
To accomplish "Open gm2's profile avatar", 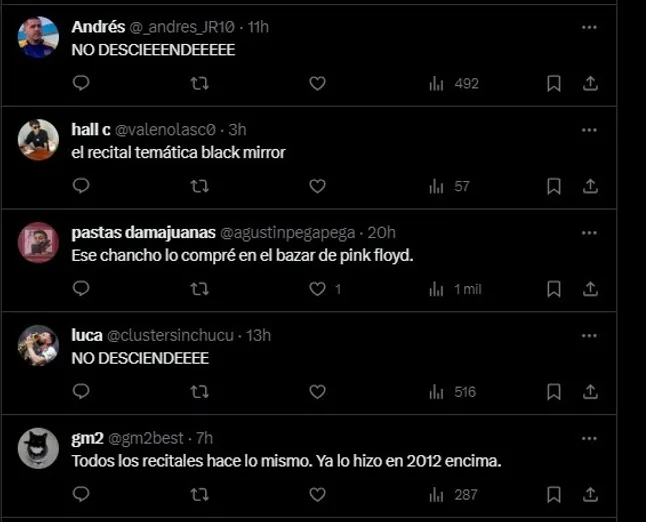I will (x=38, y=448).
